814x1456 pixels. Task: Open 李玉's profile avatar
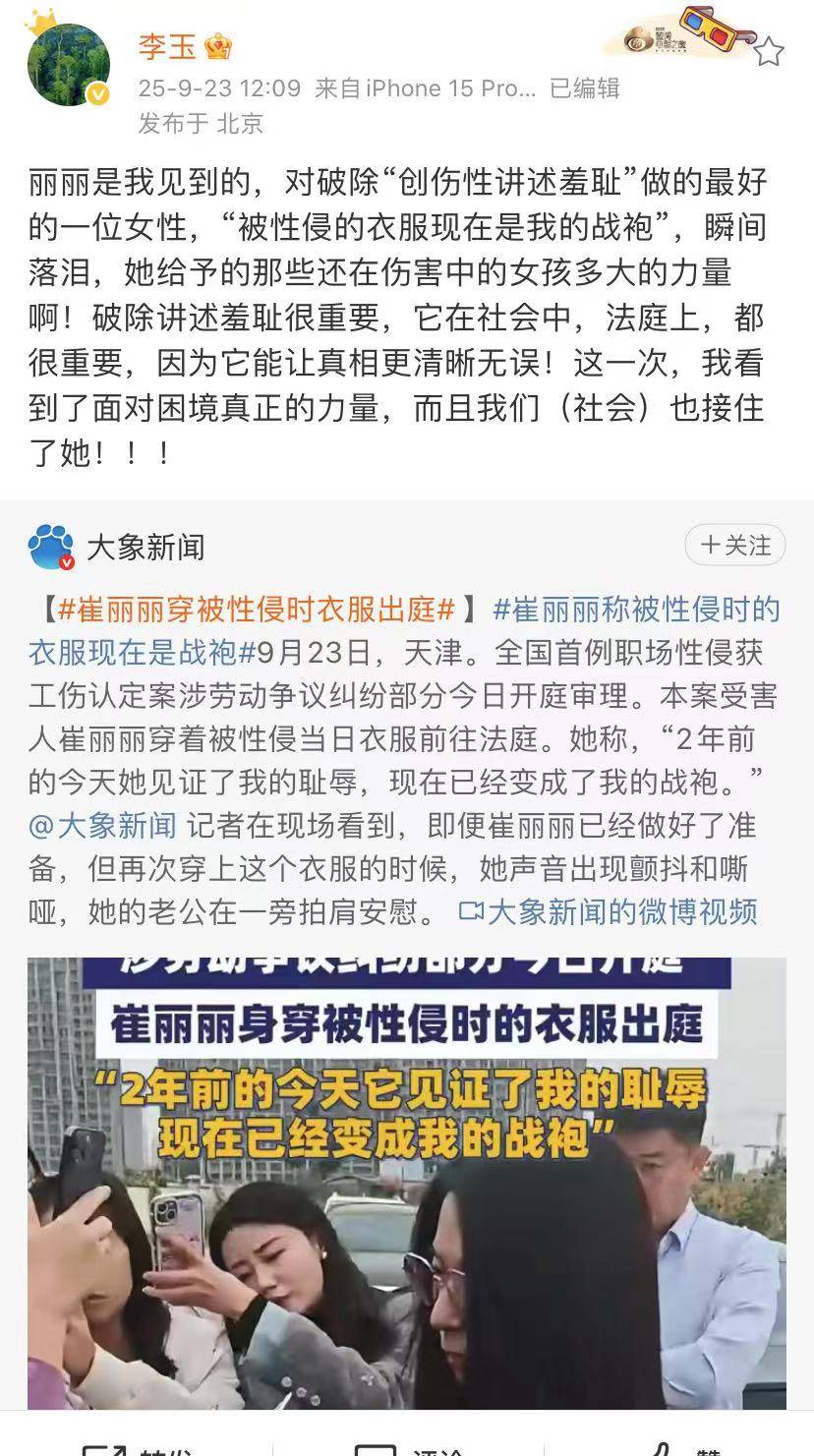tap(68, 64)
